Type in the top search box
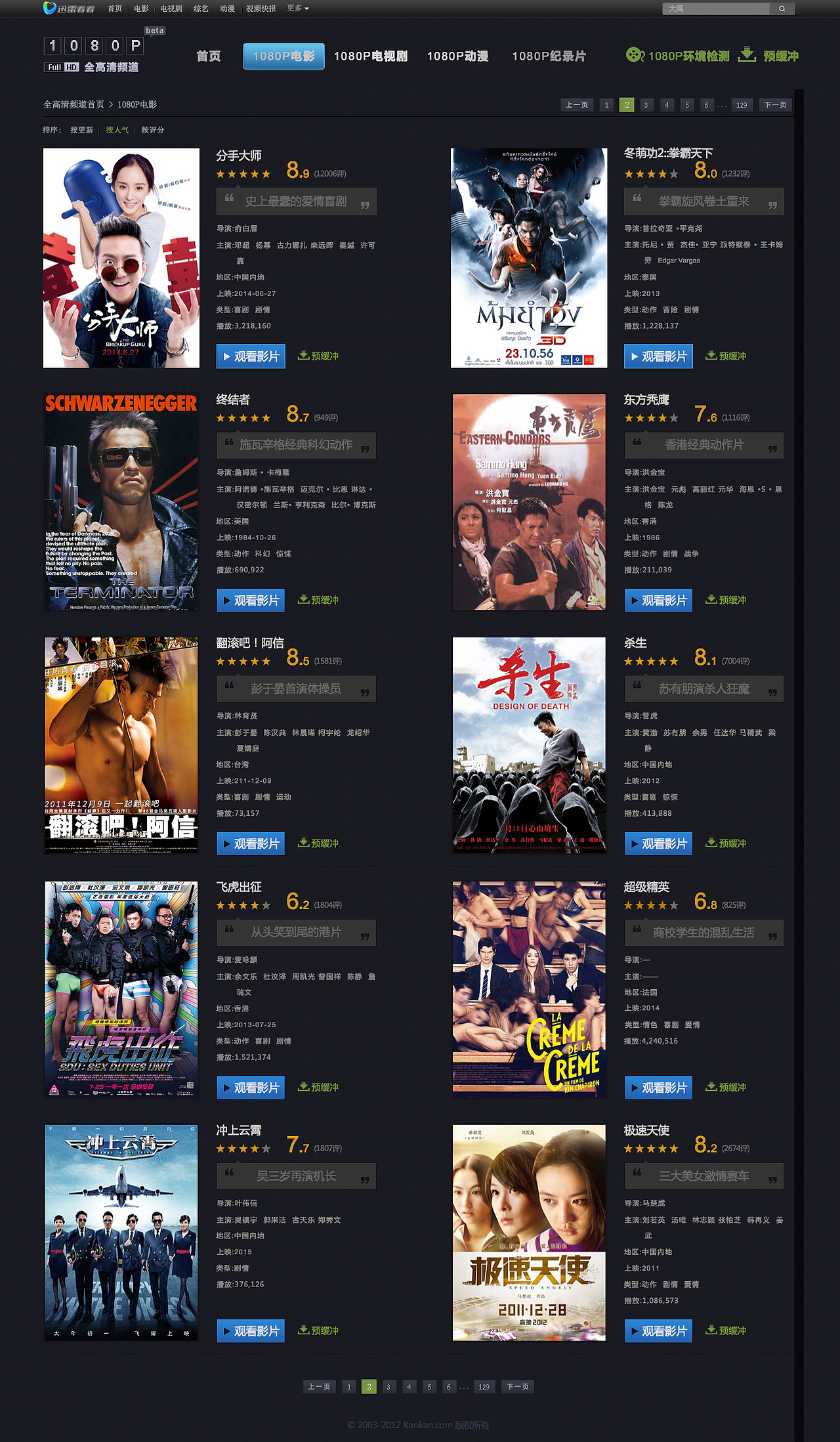840x1442 pixels. (x=715, y=9)
